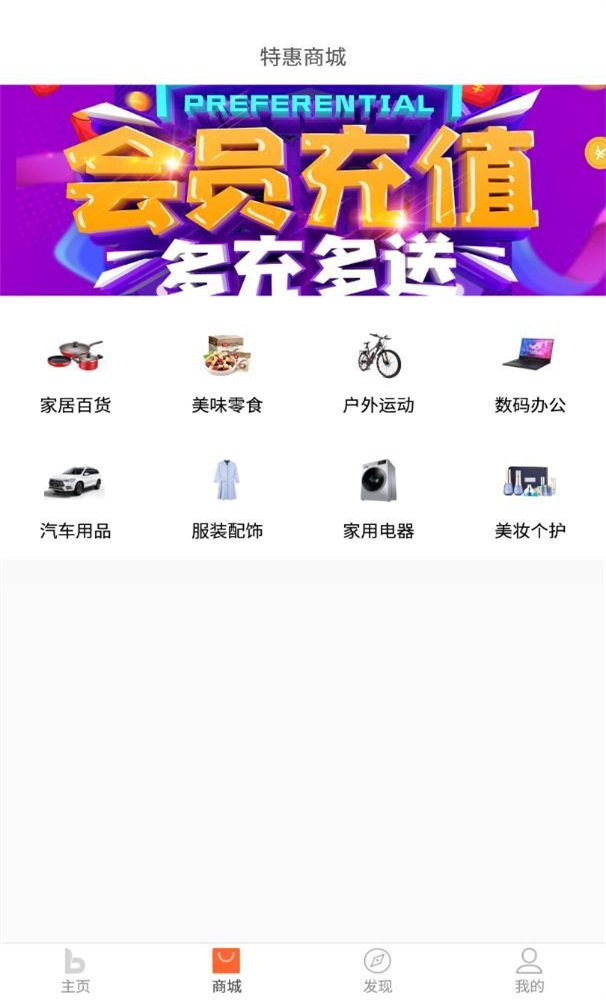Select the 户外运动 category

378,373
